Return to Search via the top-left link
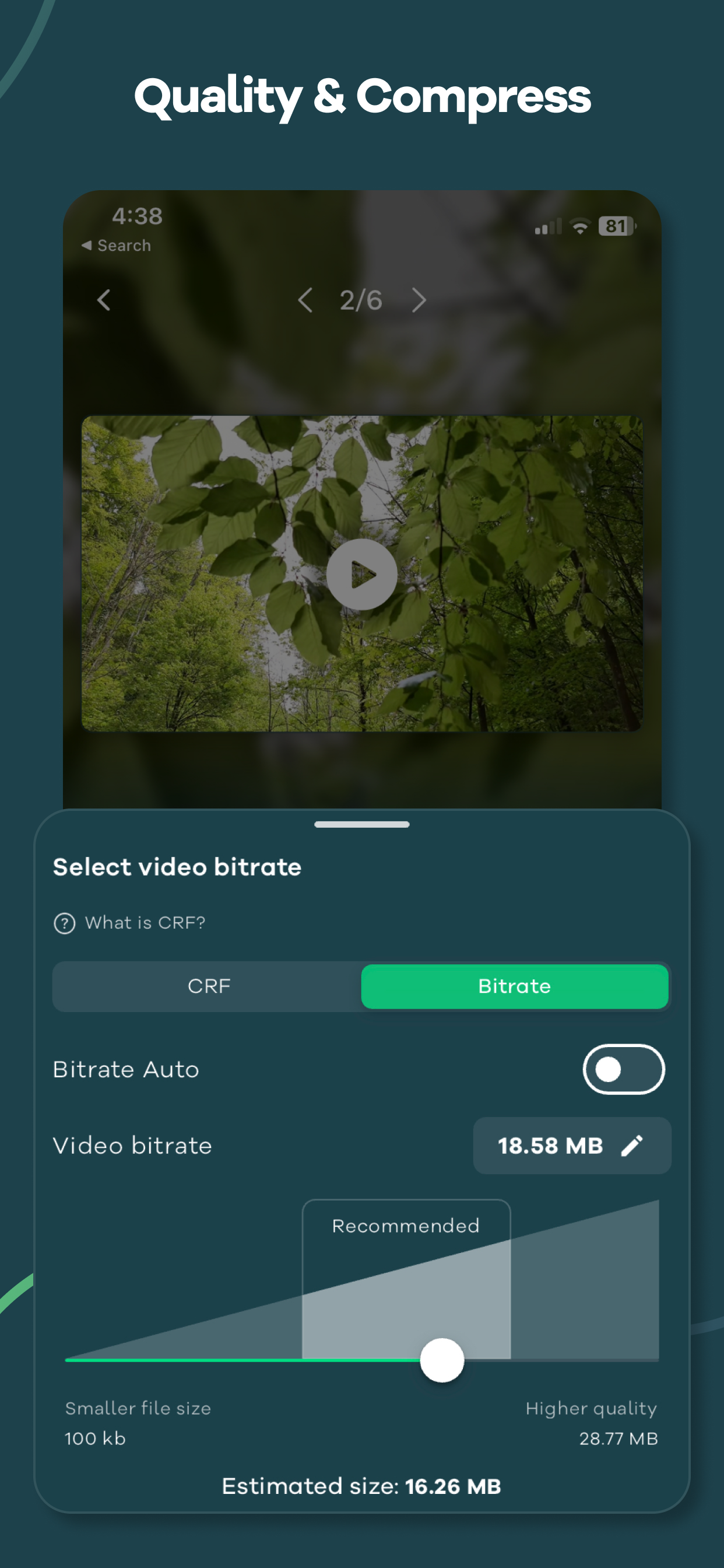This screenshot has height=1568, width=724. coord(115,246)
